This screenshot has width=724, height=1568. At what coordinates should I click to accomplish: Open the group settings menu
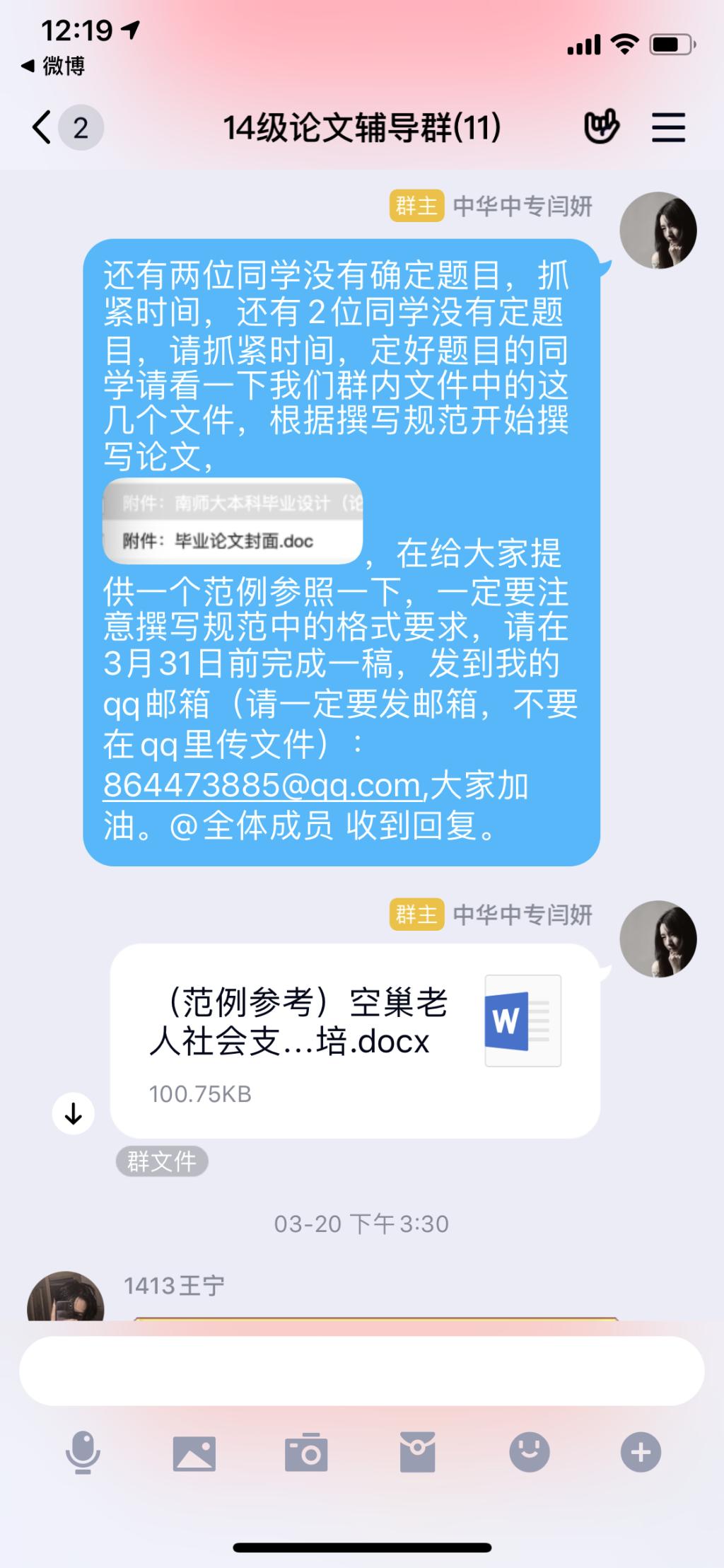(x=668, y=128)
